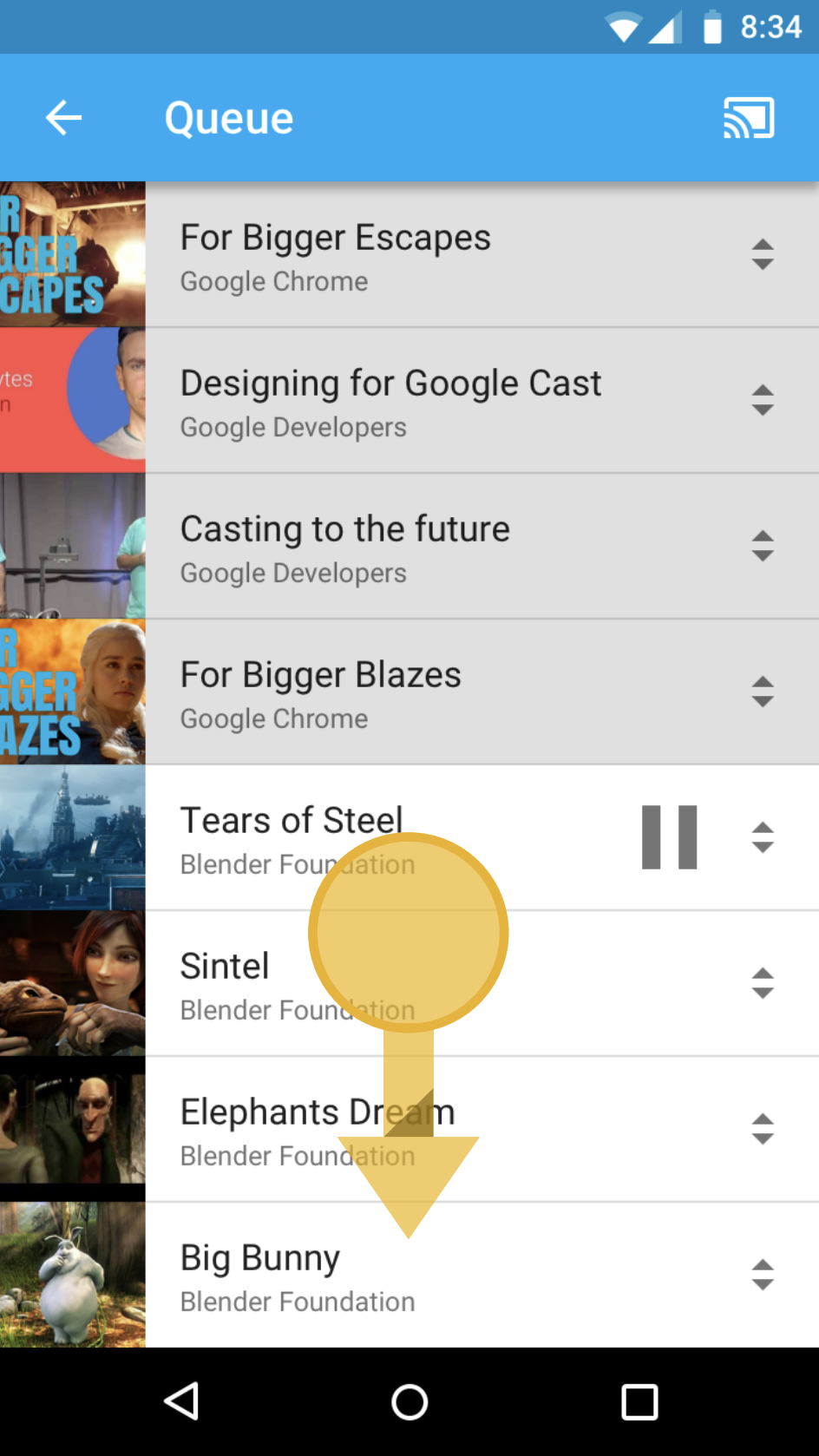Tap the reorder handle for Elephants Dream
This screenshot has width=819, height=1456.
762,1129
